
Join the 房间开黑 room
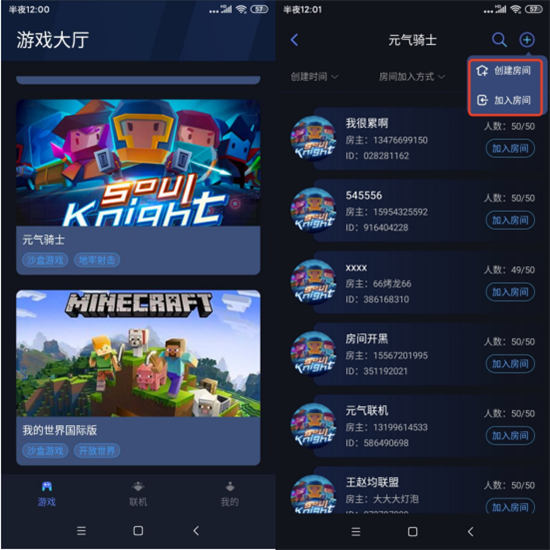click(x=510, y=364)
